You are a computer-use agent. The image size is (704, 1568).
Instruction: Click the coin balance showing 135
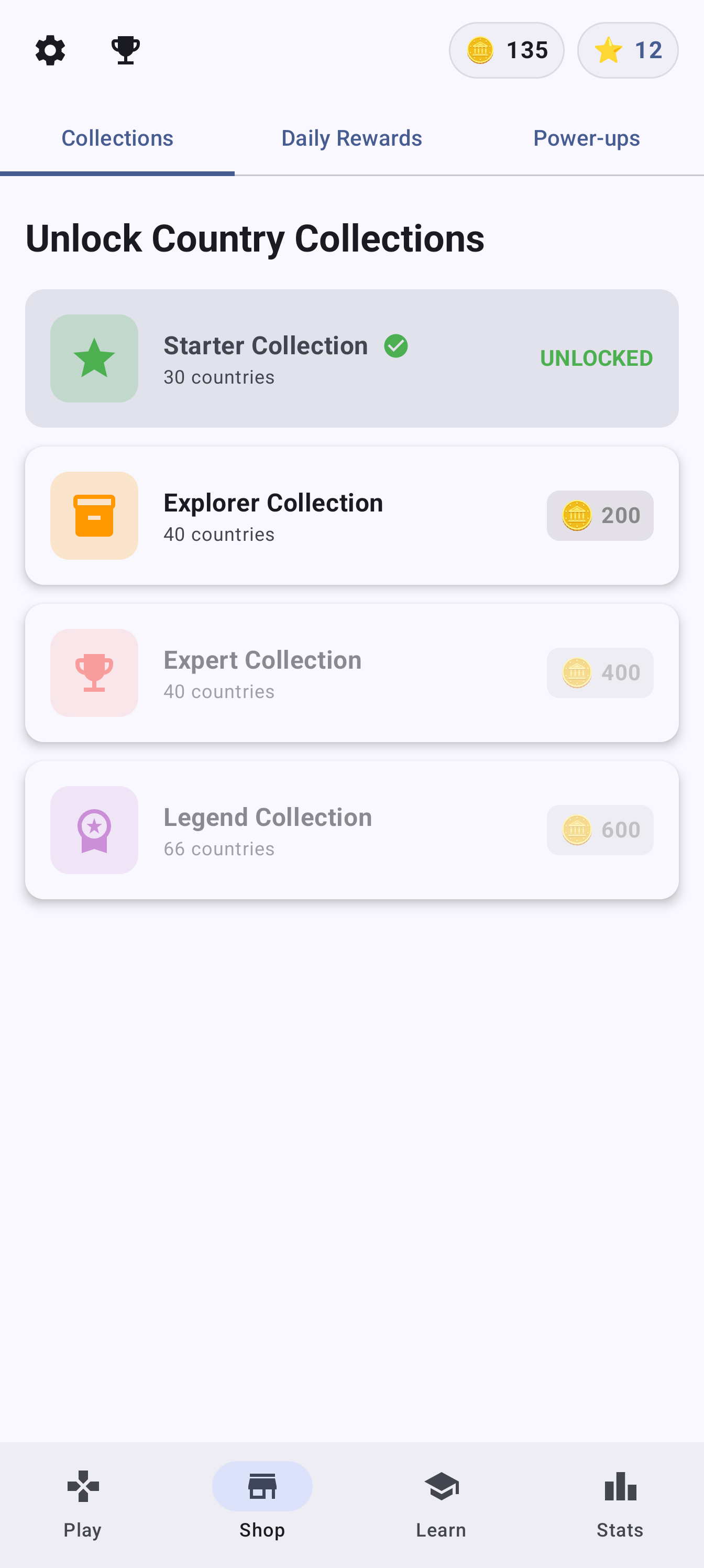506,50
